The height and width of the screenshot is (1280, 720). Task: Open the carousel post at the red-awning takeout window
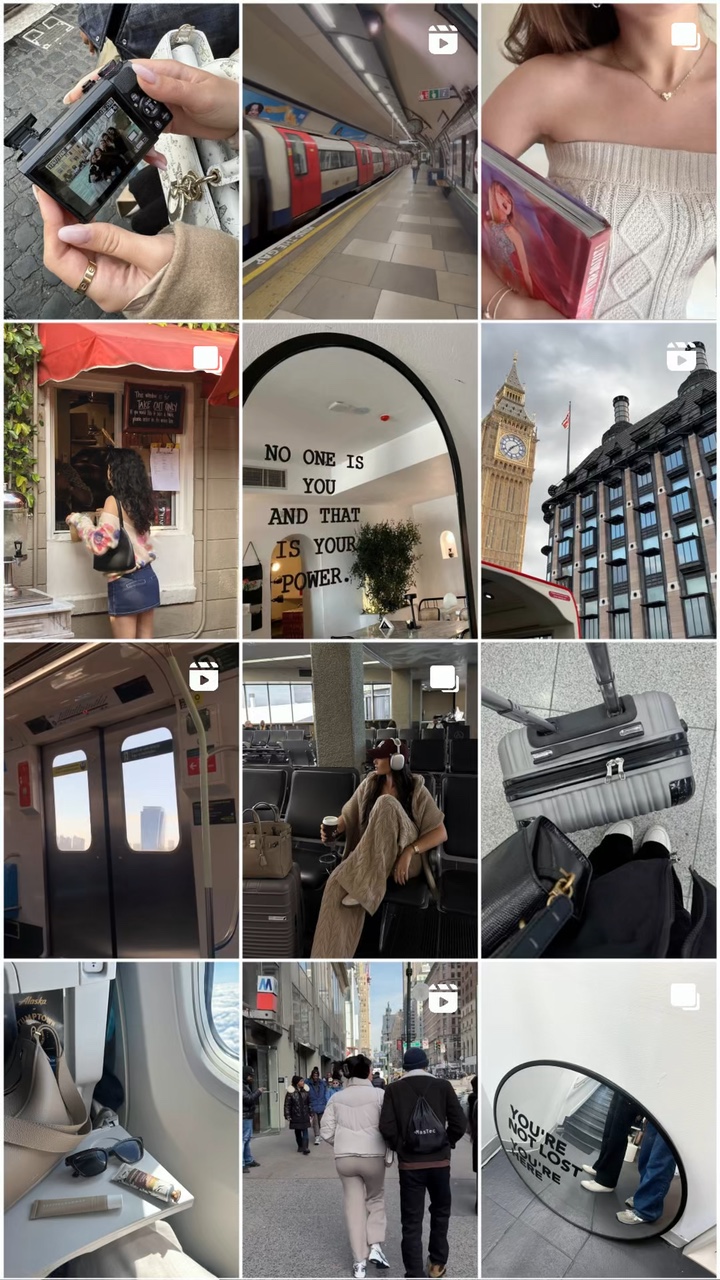click(121, 480)
